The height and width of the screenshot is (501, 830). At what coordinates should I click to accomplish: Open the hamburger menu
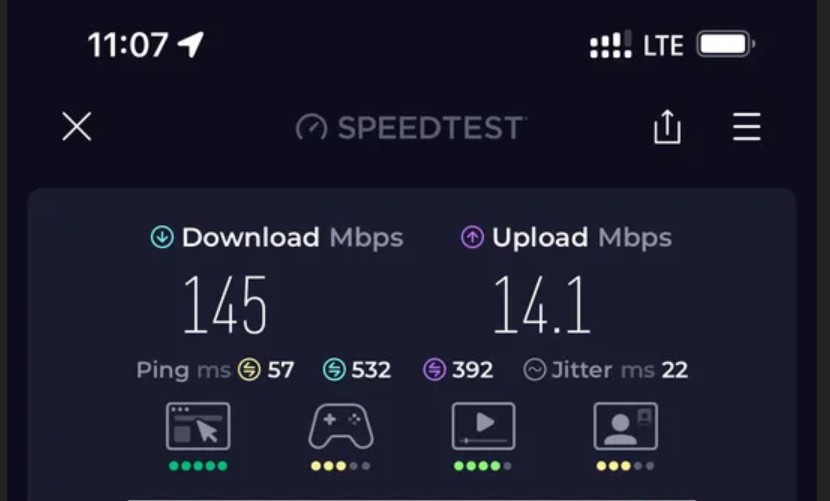point(746,127)
